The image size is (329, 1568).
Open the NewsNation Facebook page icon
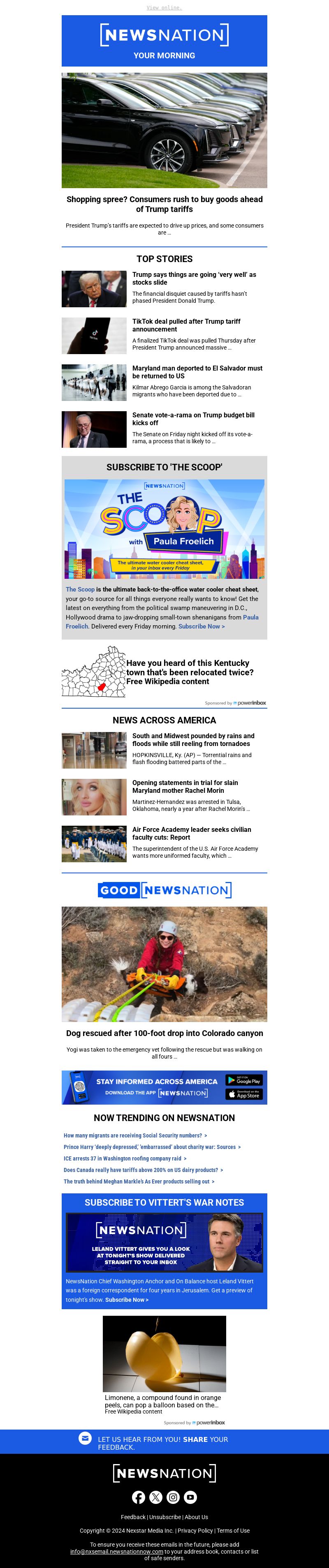click(x=138, y=1497)
